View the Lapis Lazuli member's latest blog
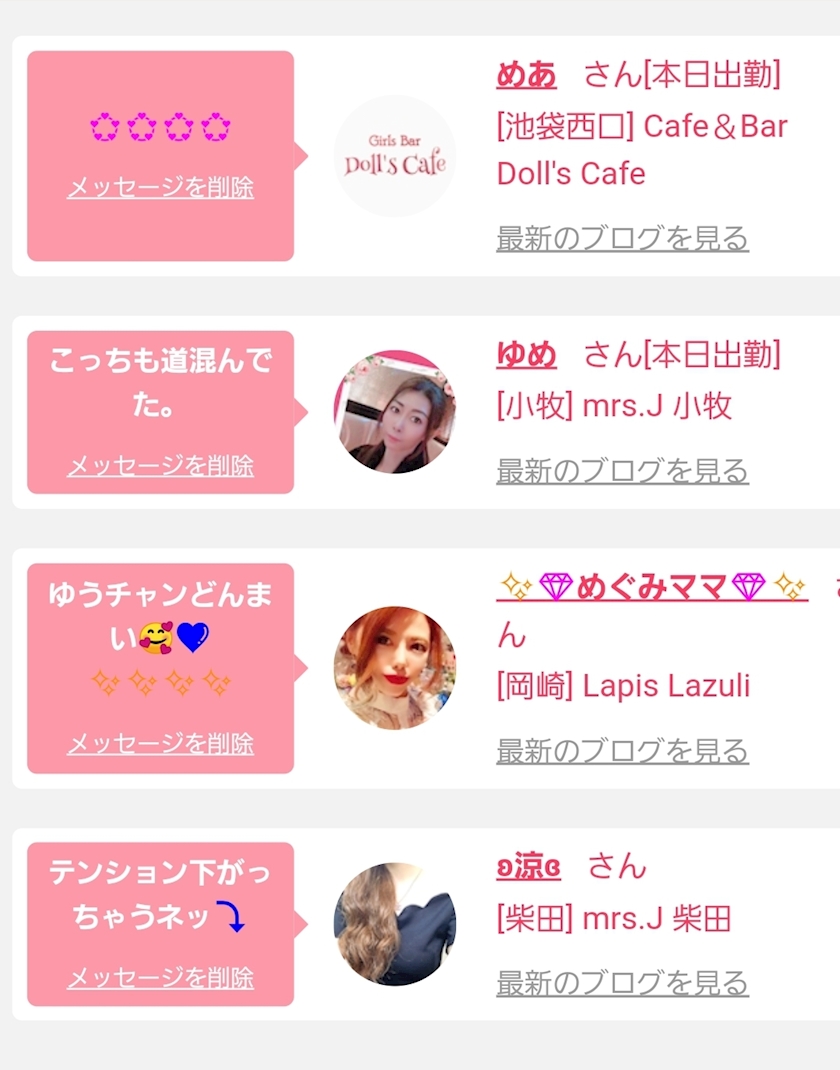 622,750
